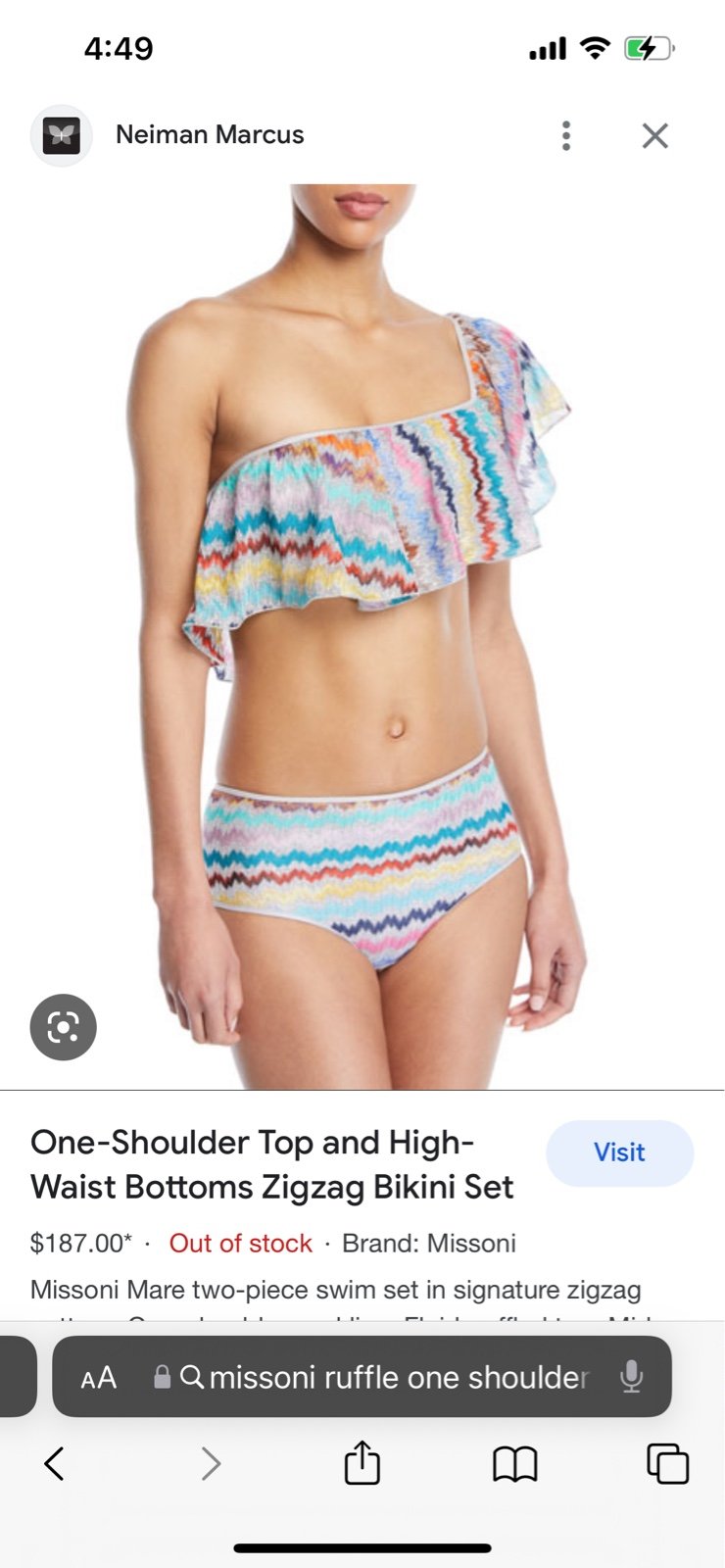Open the product title link
The width and height of the screenshot is (725, 1568).
272,1164
